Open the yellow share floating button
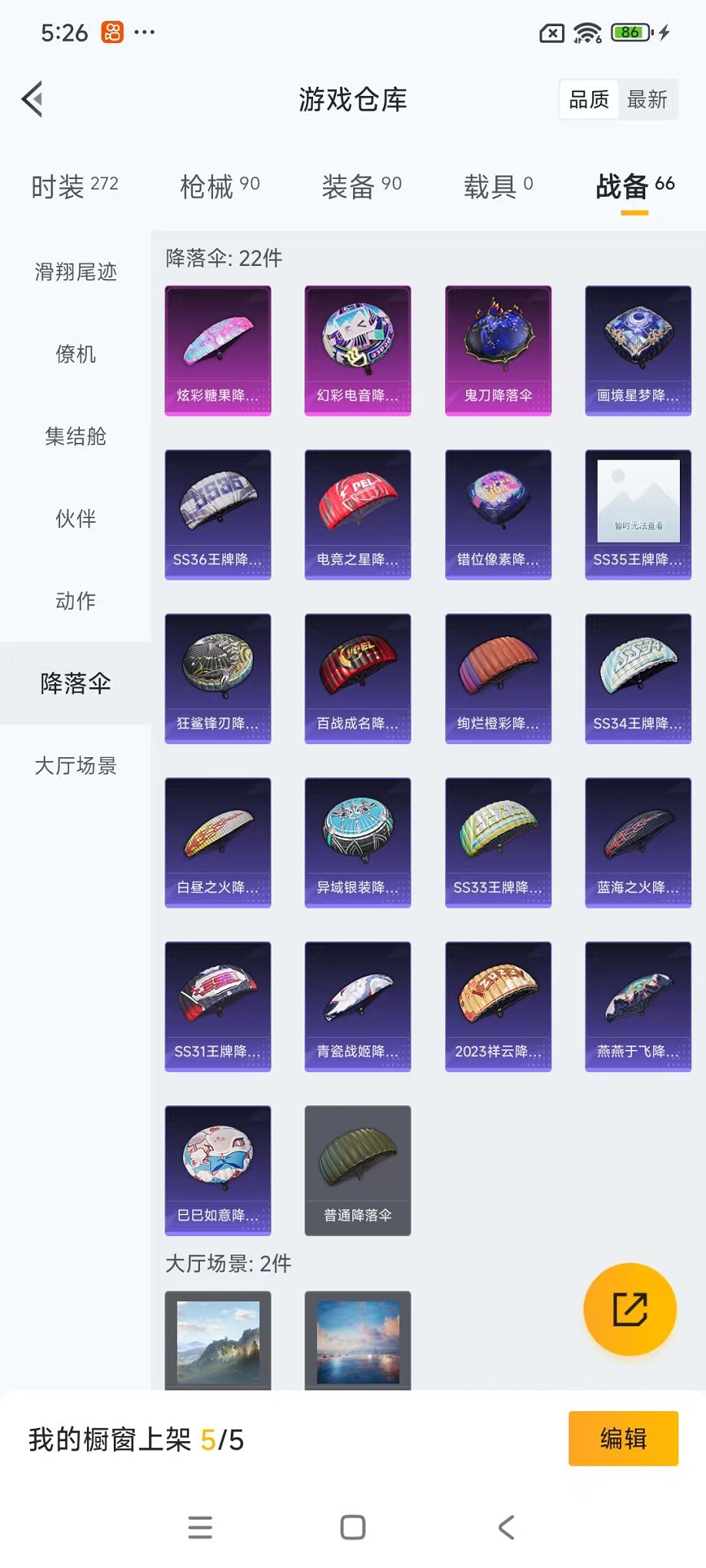Viewport: 706px width, 1568px height. [x=629, y=1310]
